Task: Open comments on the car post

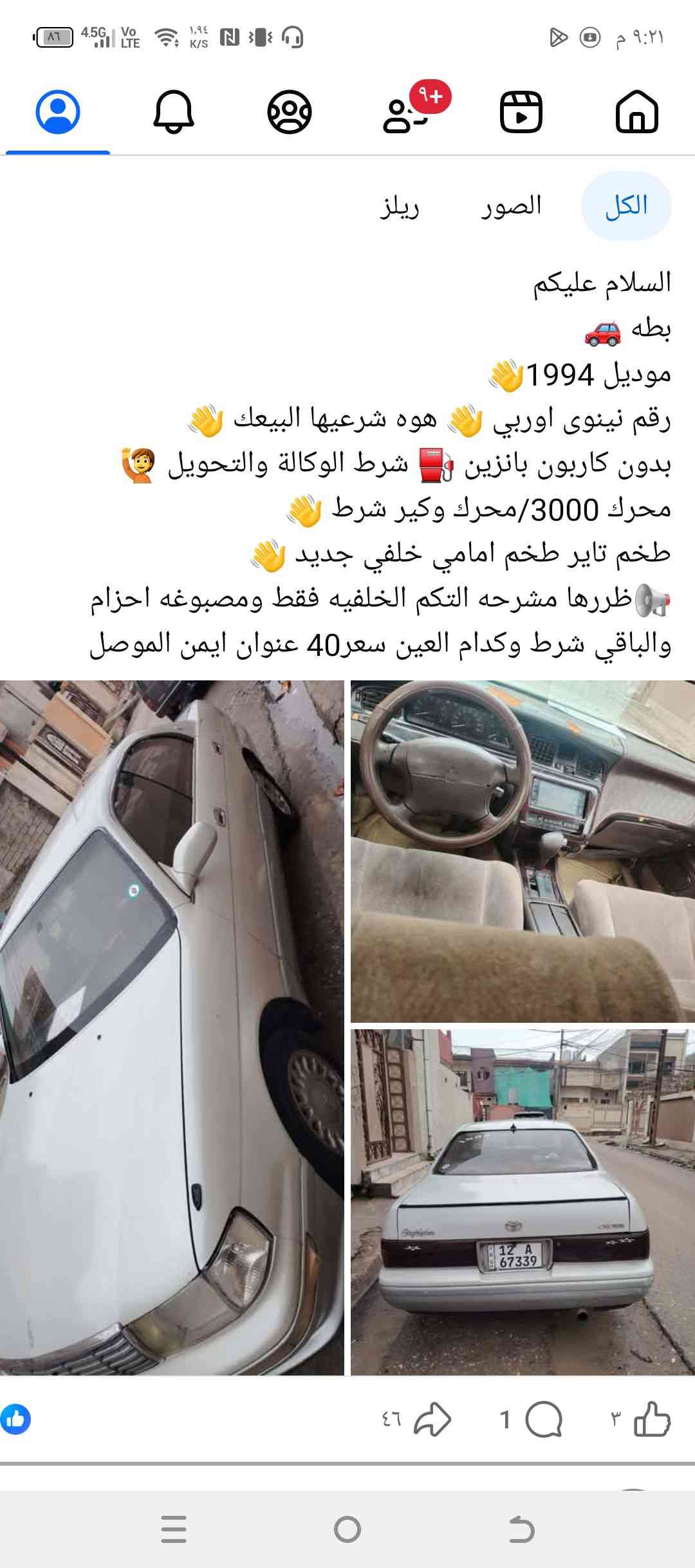Action: click(542, 1419)
